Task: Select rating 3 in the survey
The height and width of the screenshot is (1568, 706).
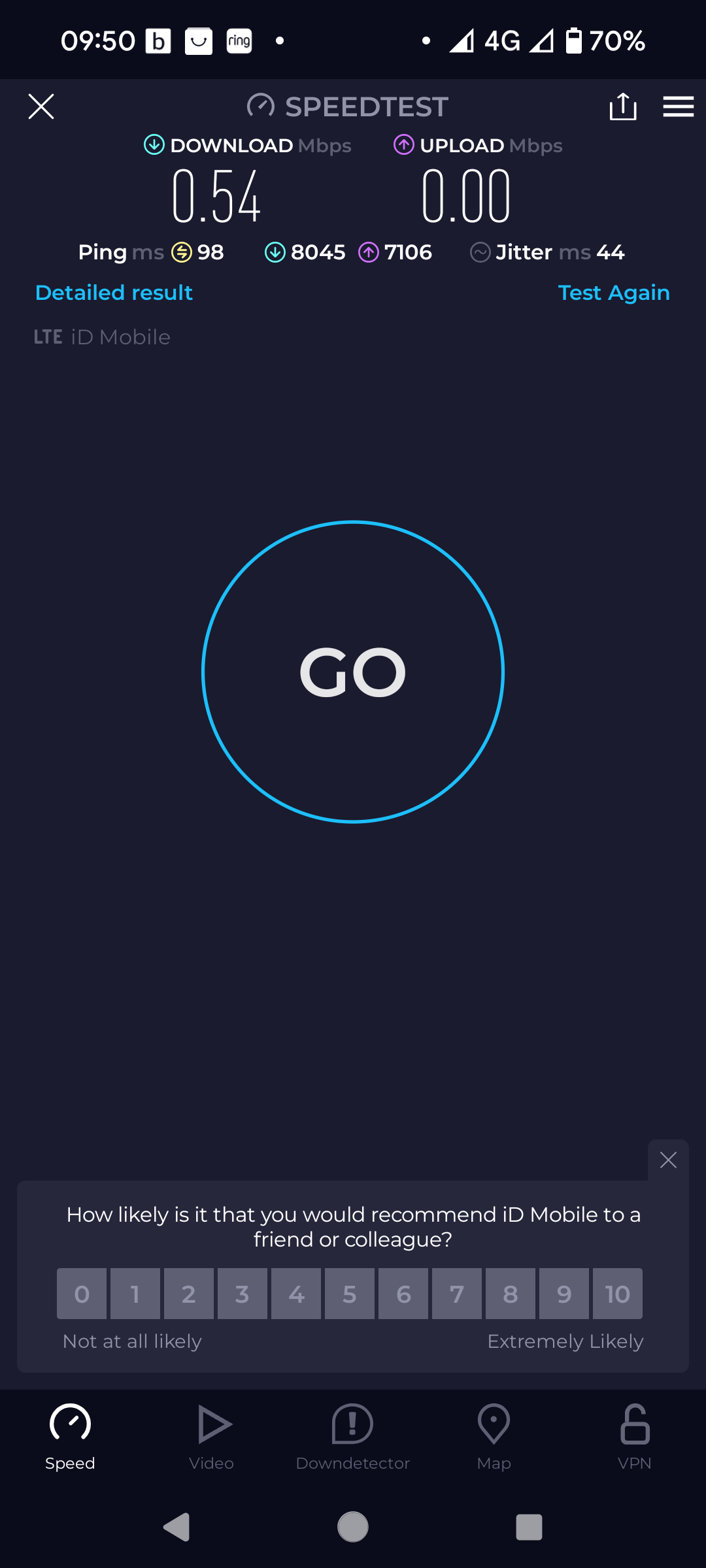Action: click(243, 1294)
